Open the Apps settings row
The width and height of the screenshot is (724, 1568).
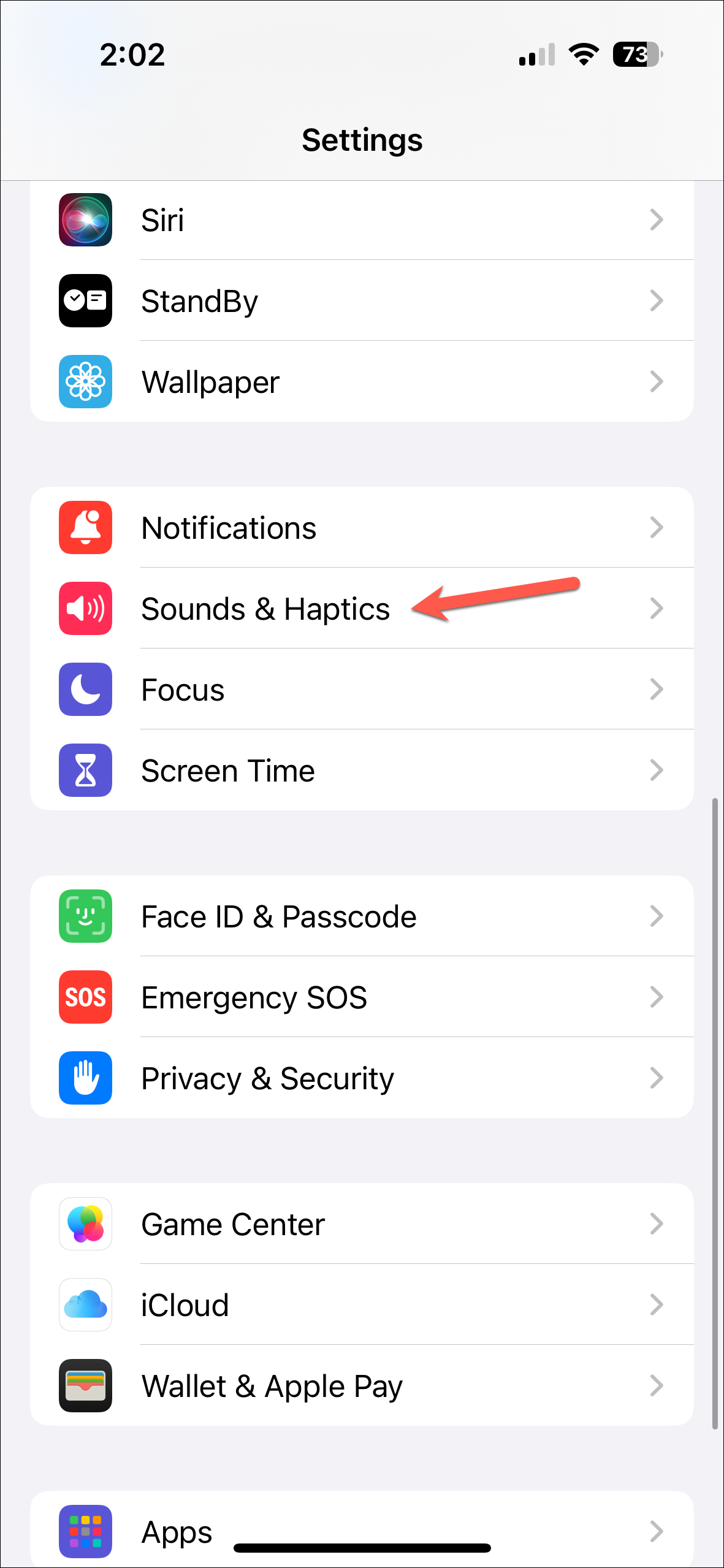point(362,1526)
